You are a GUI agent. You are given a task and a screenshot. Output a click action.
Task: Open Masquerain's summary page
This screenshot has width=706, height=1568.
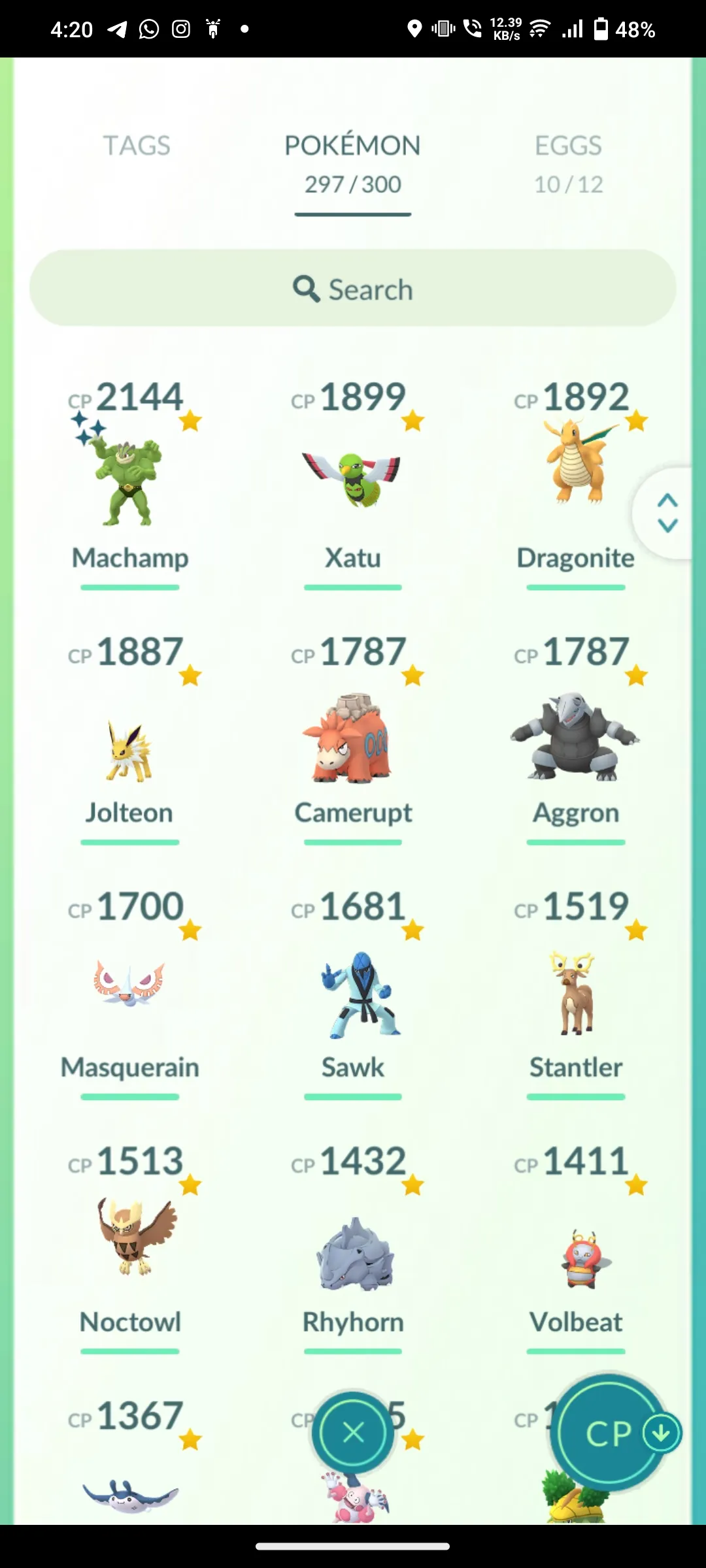pyautogui.click(x=129, y=993)
